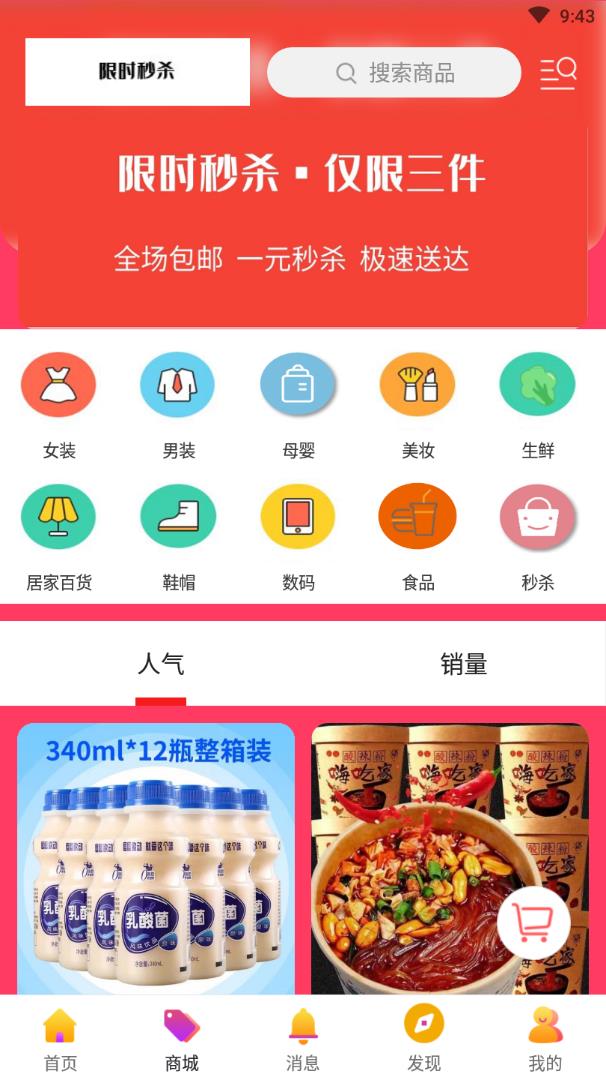Open the 乳酸菌 340ml*12 product card

coord(156,858)
